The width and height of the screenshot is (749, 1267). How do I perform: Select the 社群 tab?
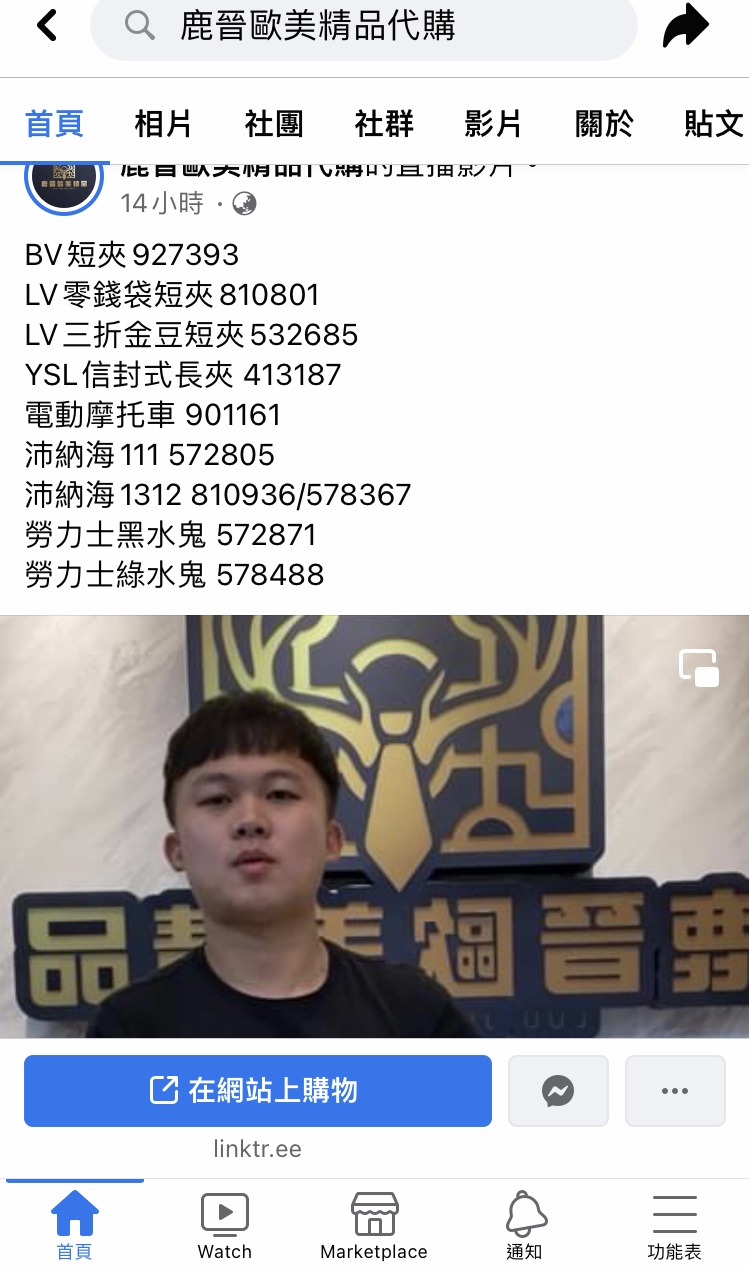(x=384, y=124)
